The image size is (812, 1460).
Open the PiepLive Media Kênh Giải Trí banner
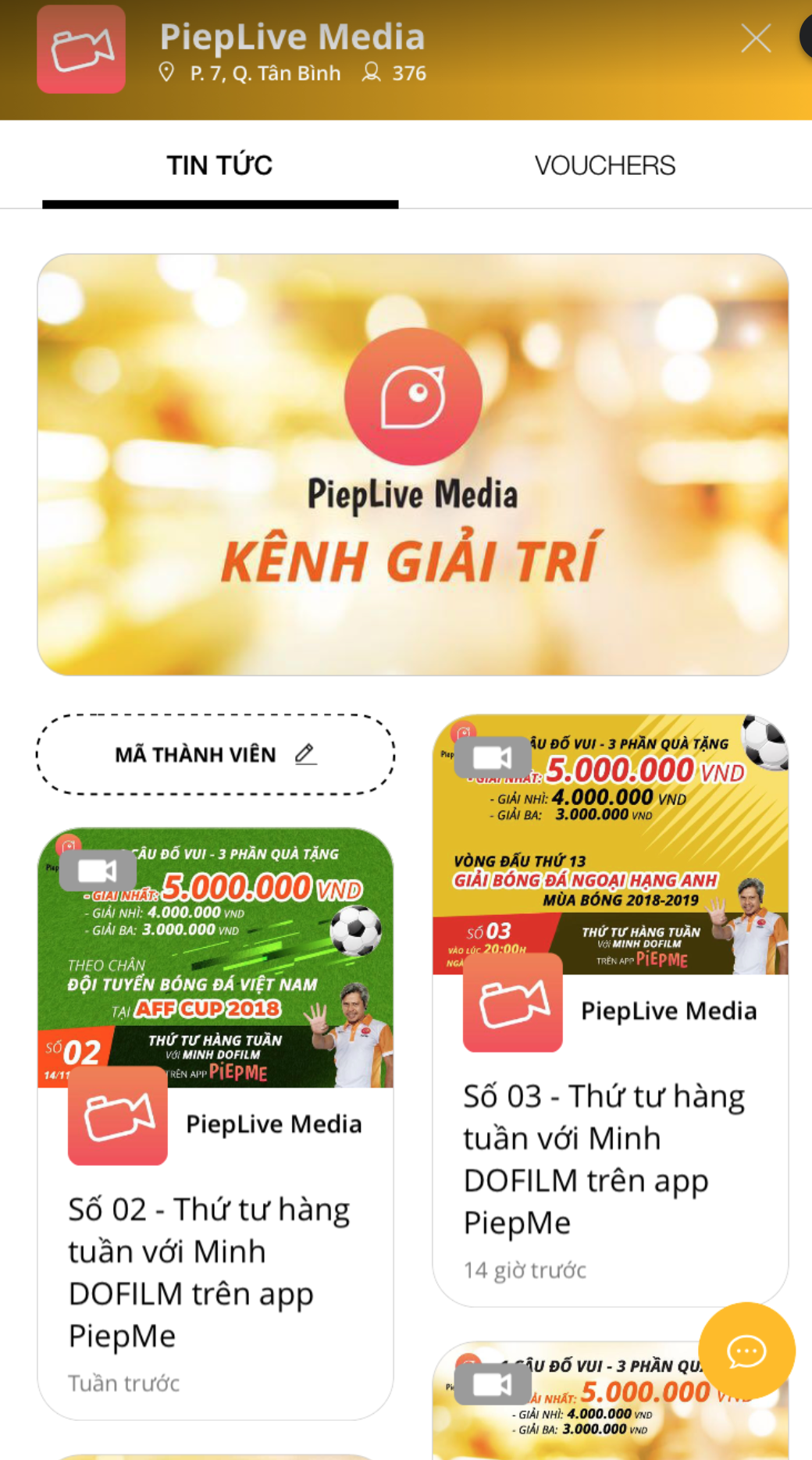(412, 465)
